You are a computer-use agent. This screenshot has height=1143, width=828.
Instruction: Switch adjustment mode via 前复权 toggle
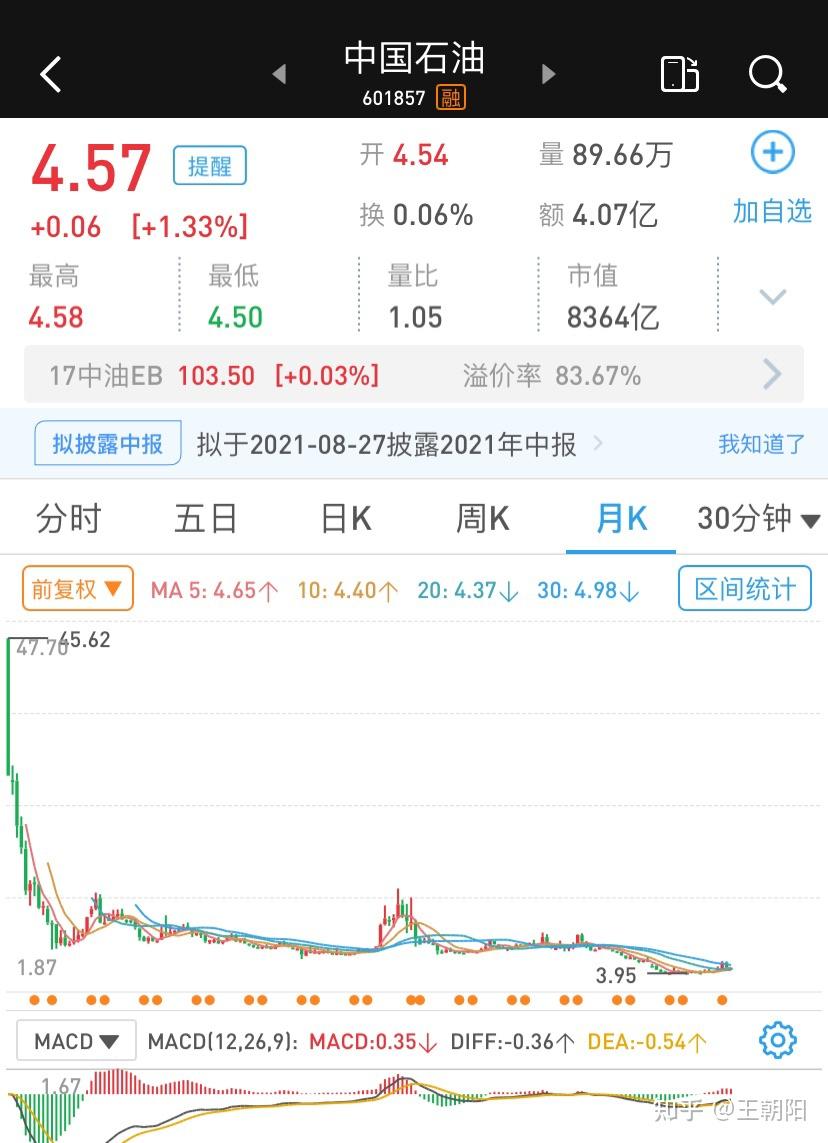[77, 589]
